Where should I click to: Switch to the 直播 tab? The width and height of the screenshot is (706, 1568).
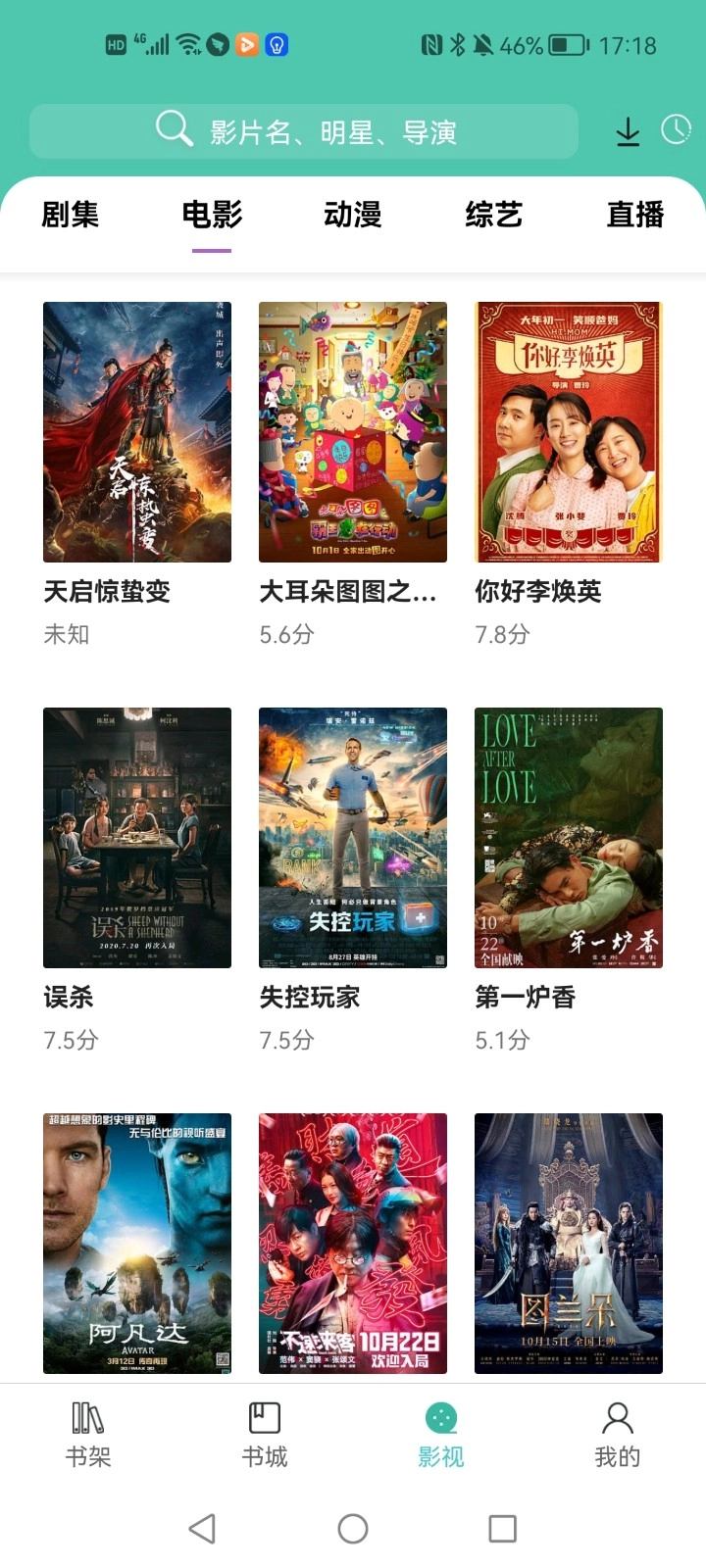pyautogui.click(x=635, y=215)
